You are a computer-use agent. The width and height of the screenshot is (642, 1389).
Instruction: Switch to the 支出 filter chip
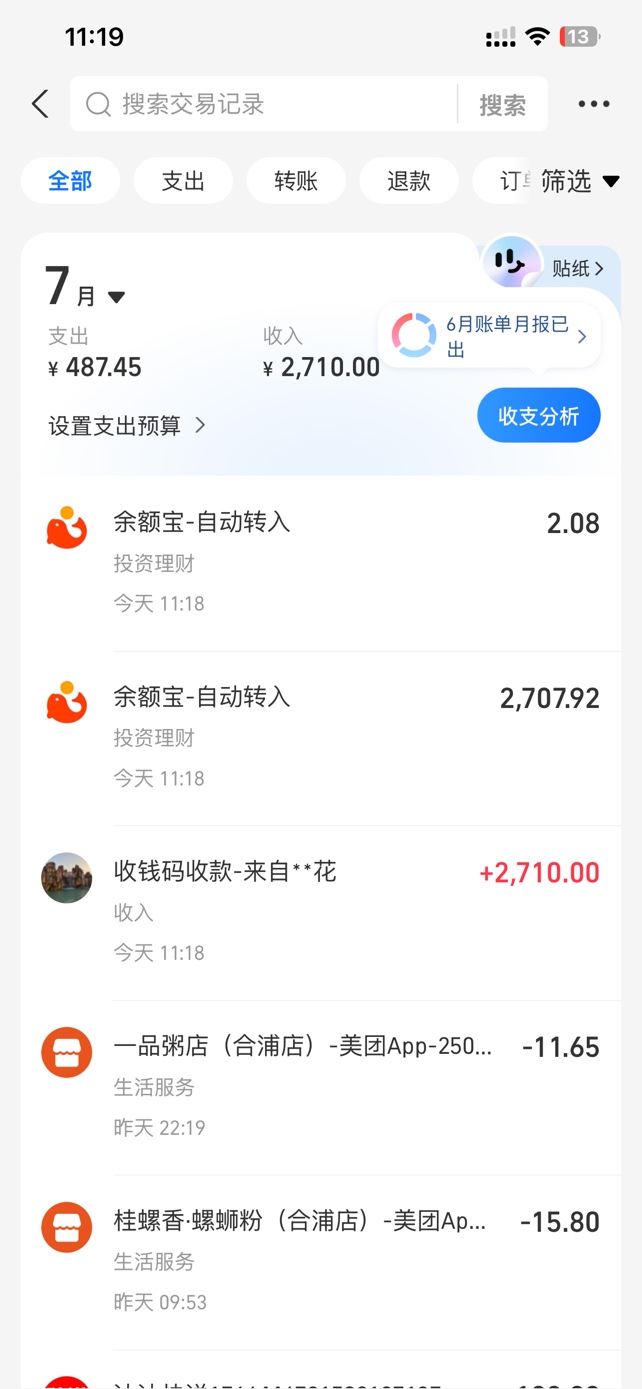pos(183,181)
